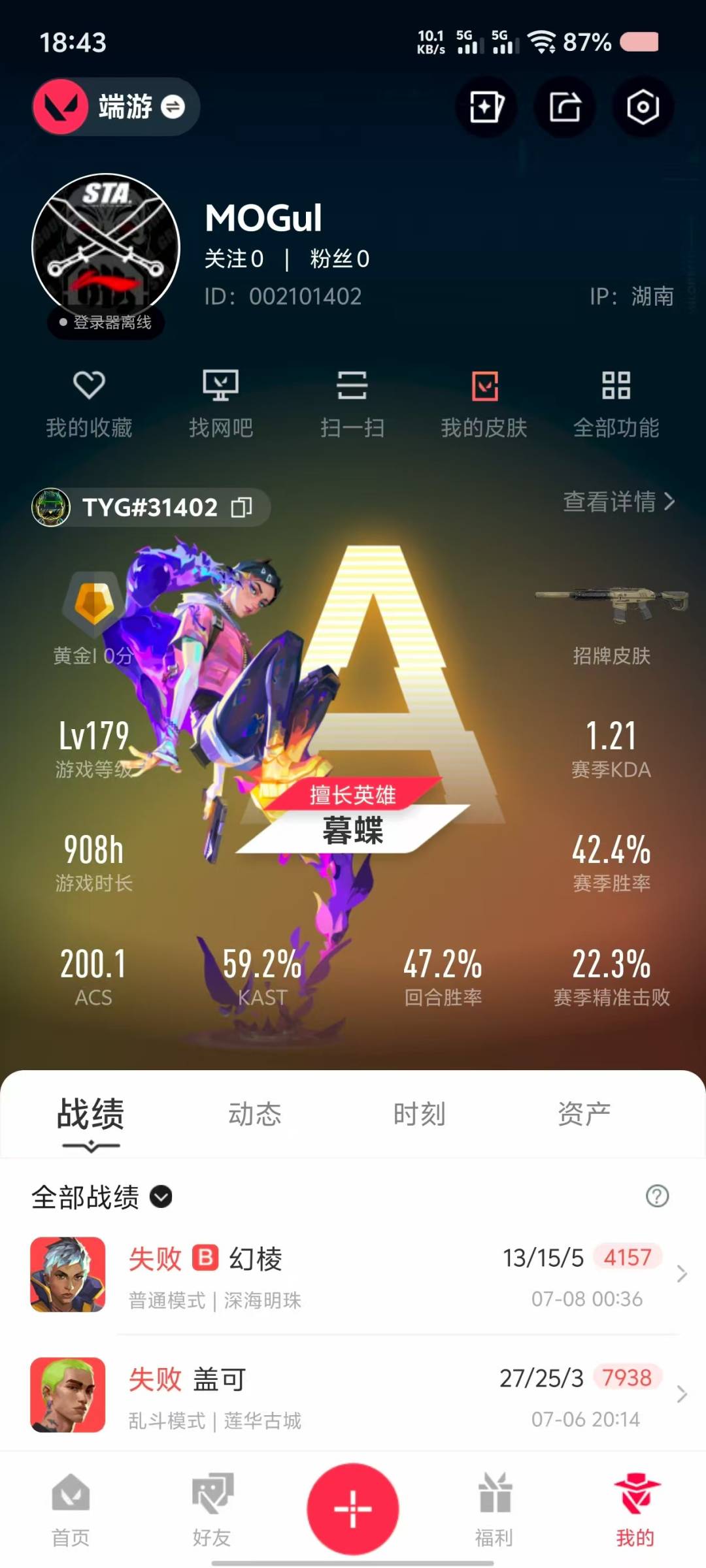Copy game ID TYG#31402
This screenshot has width=706, height=1568.
[241, 507]
